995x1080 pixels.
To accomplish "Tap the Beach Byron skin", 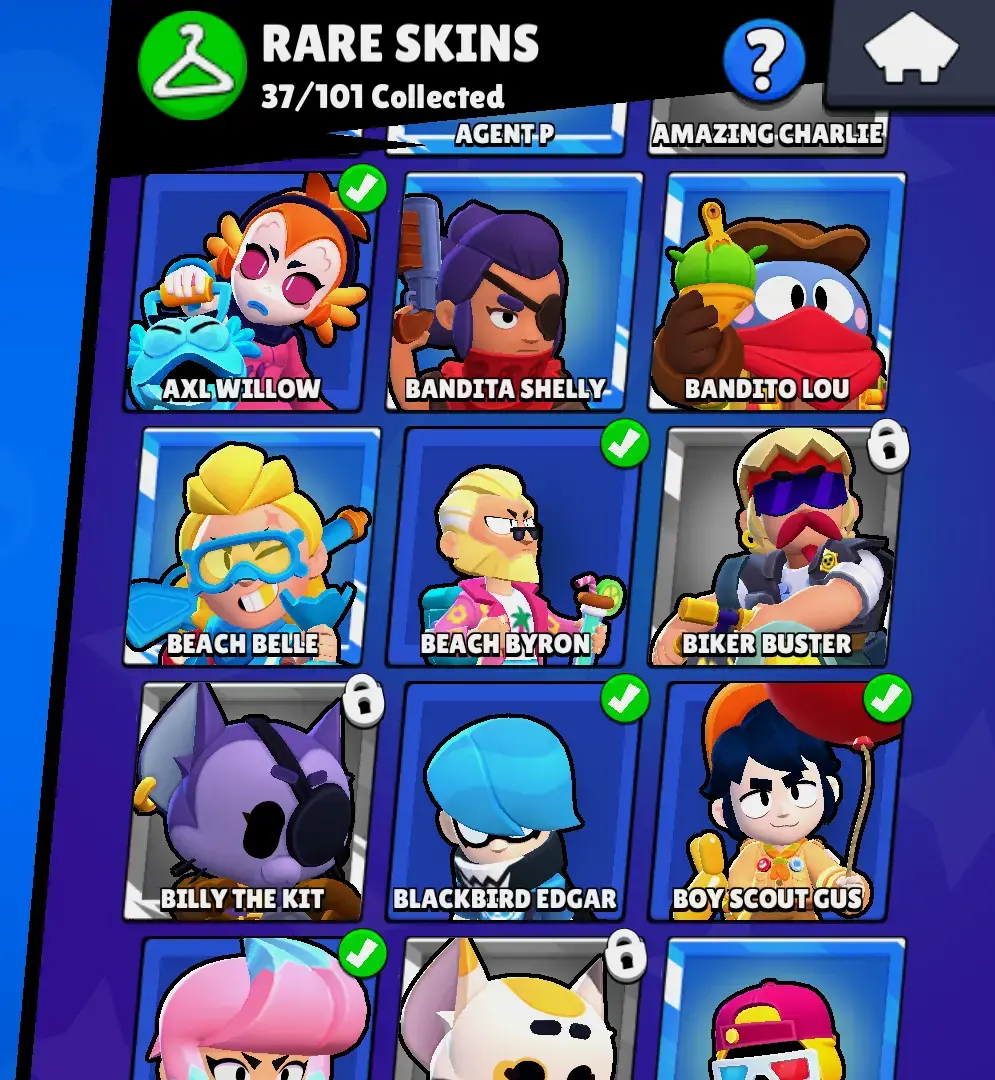I will tap(514, 547).
